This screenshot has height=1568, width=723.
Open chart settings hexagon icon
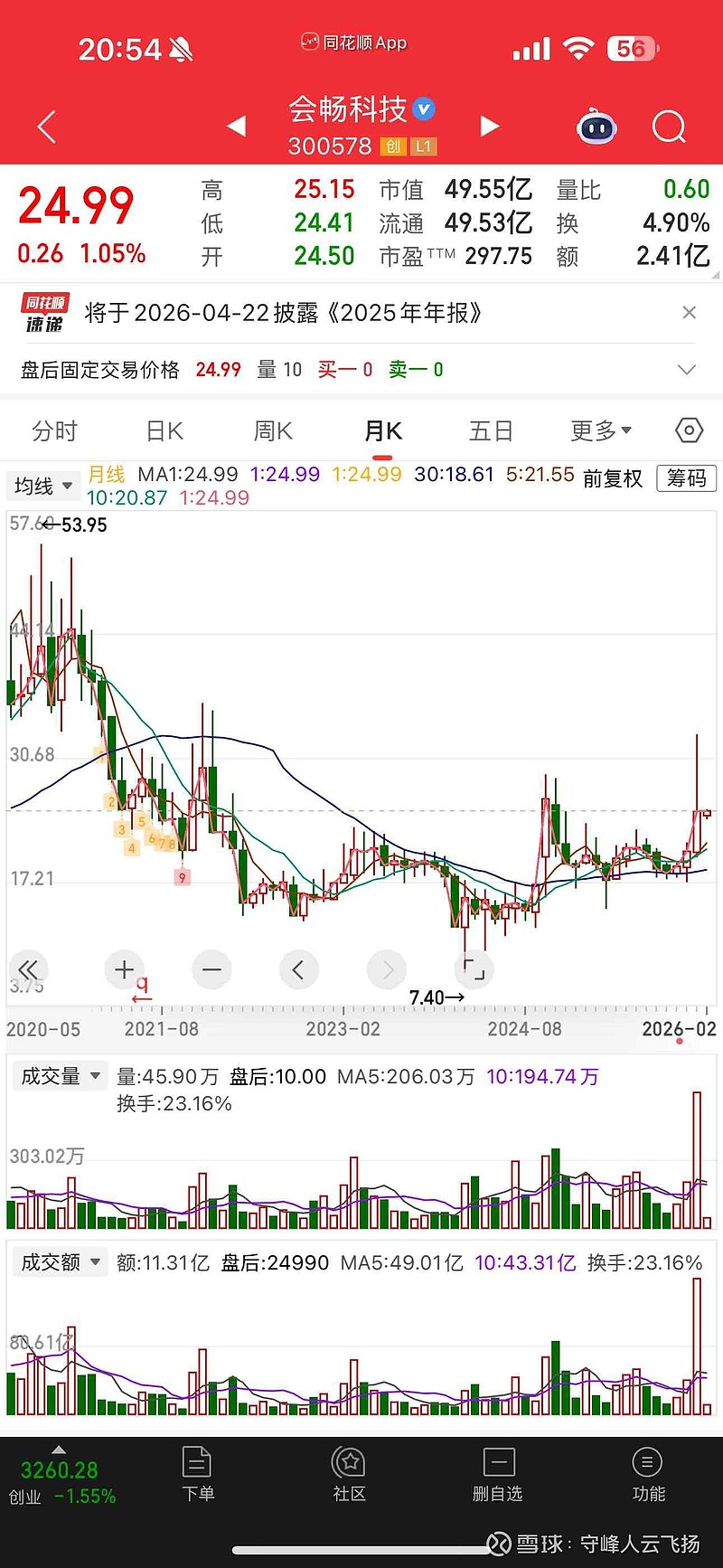689,430
